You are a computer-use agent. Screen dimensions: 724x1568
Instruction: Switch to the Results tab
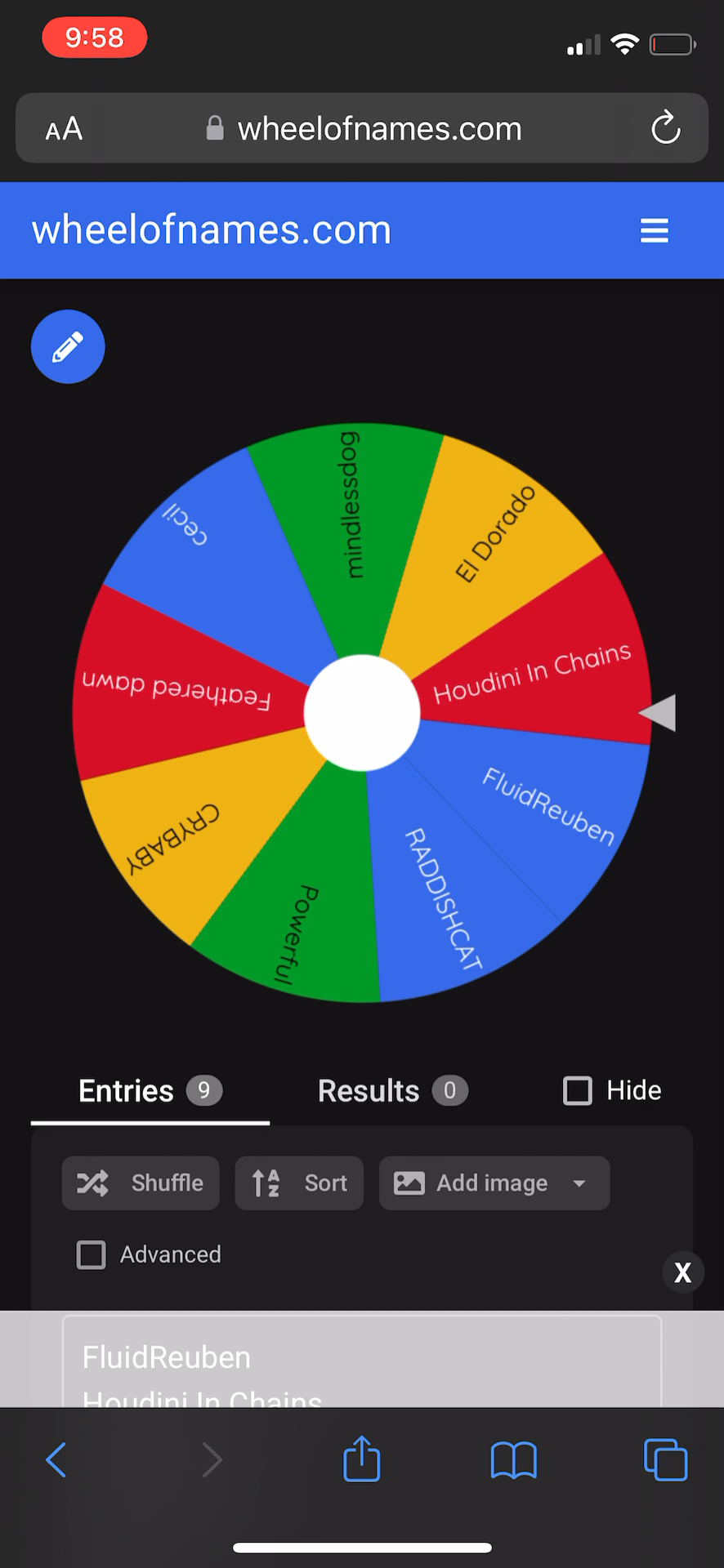click(x=392, y=1090)
